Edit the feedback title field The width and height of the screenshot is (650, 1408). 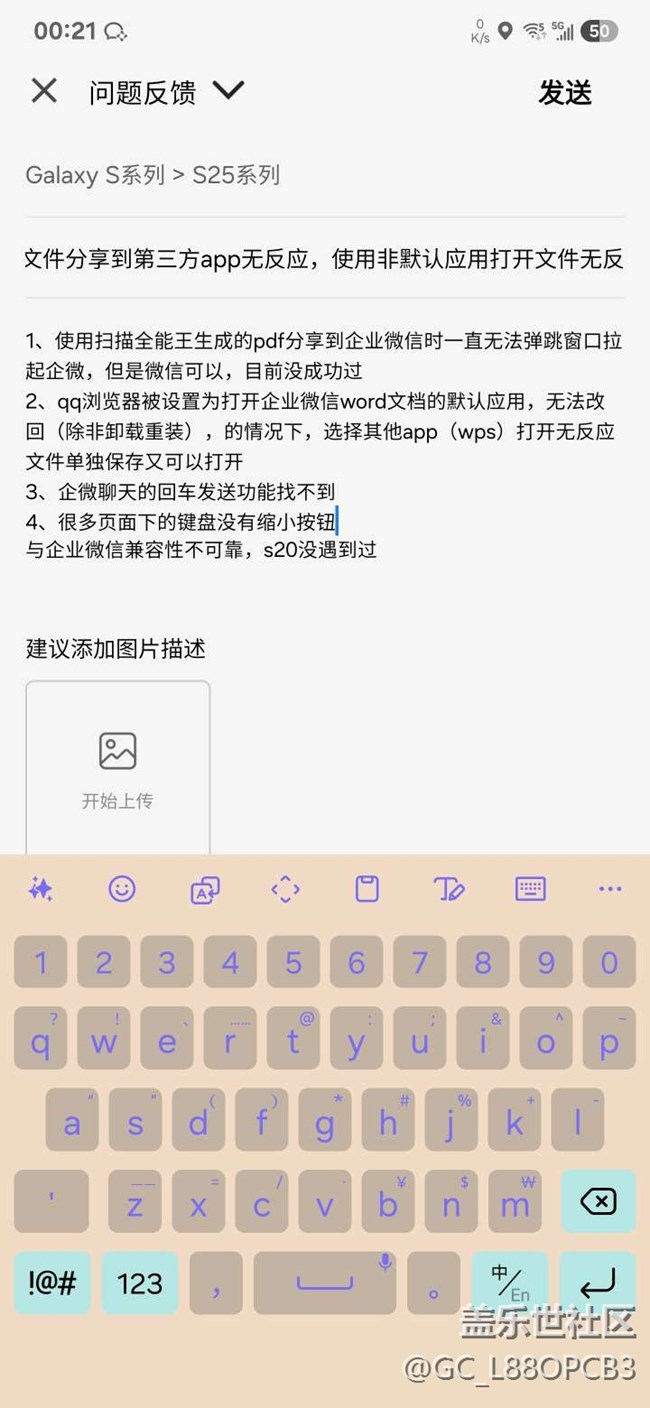[325, 260]
